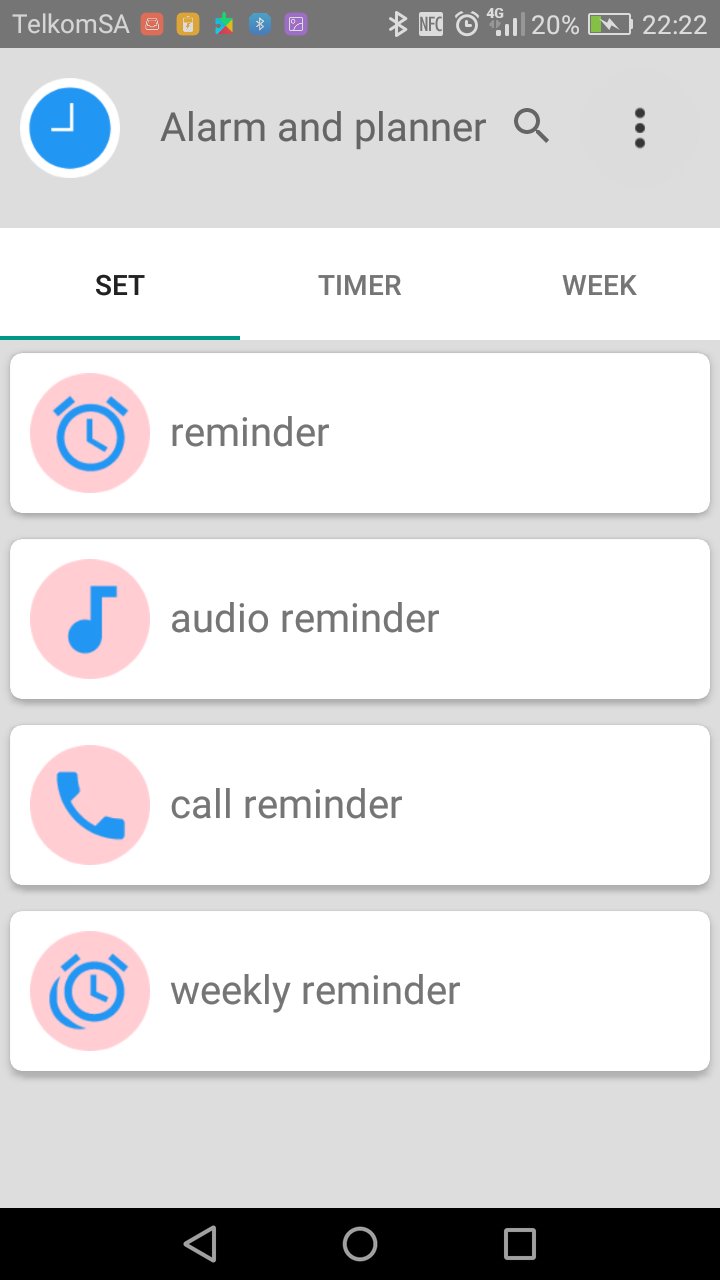Click the music note audio reminder icon

pos(89,618)
